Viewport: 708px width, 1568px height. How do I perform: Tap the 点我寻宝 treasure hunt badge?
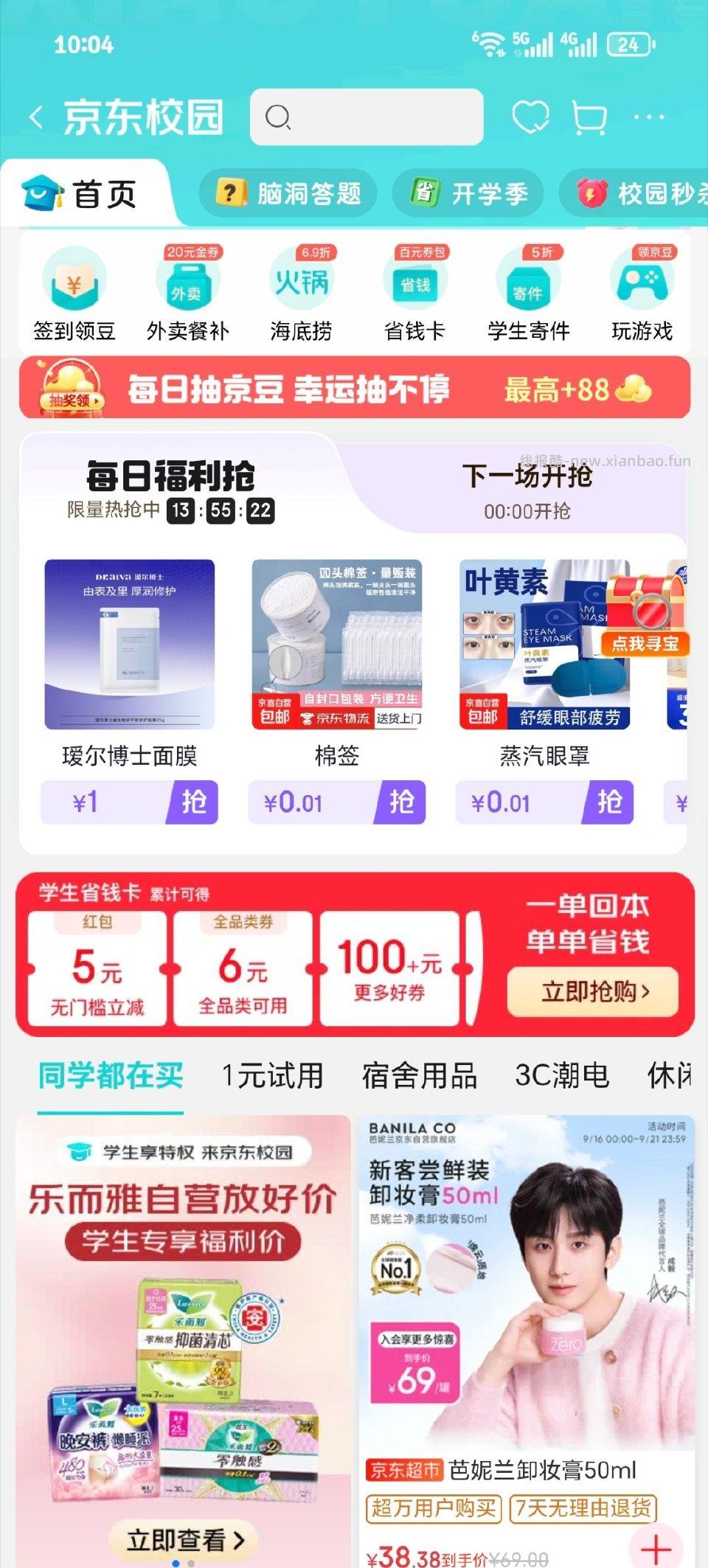point(648,642)
